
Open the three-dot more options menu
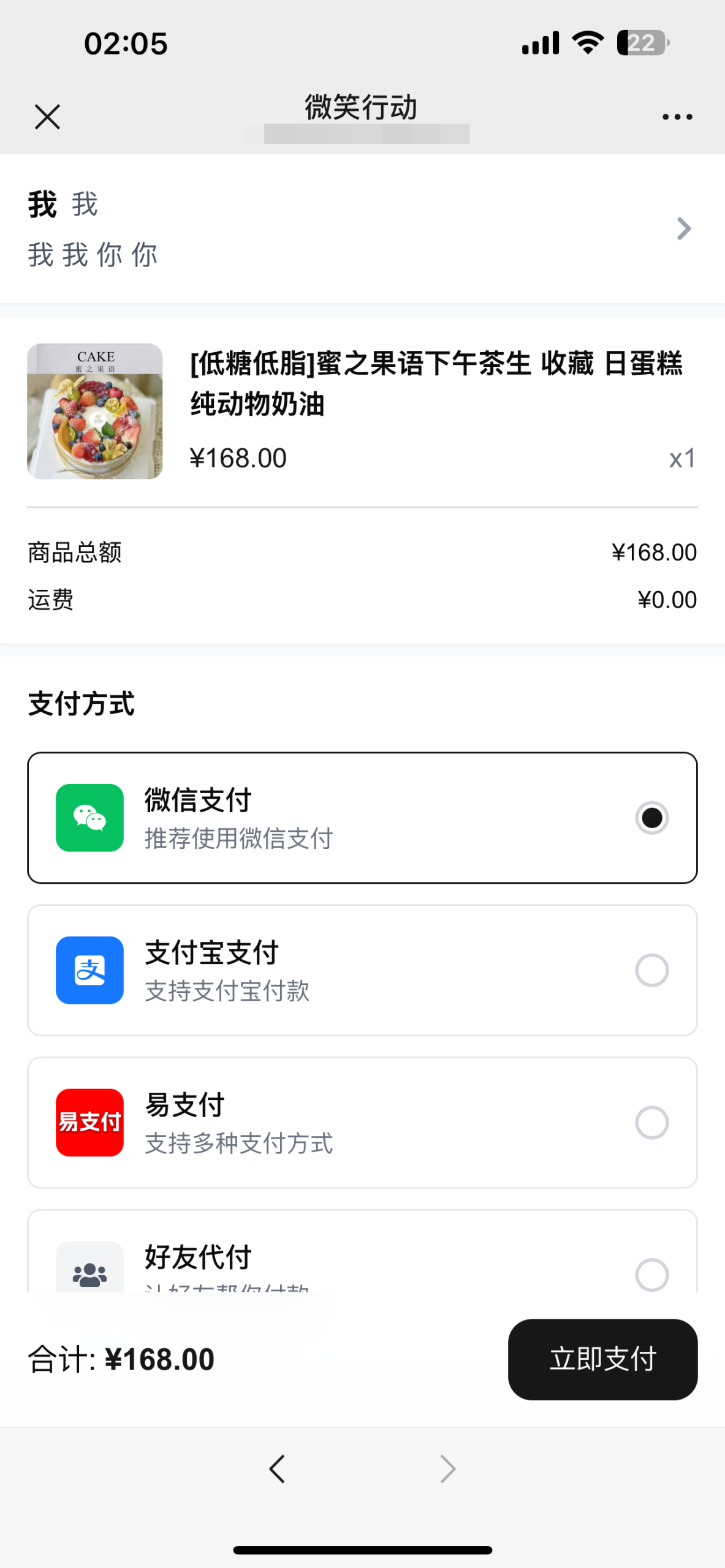[x=677, y=116]
